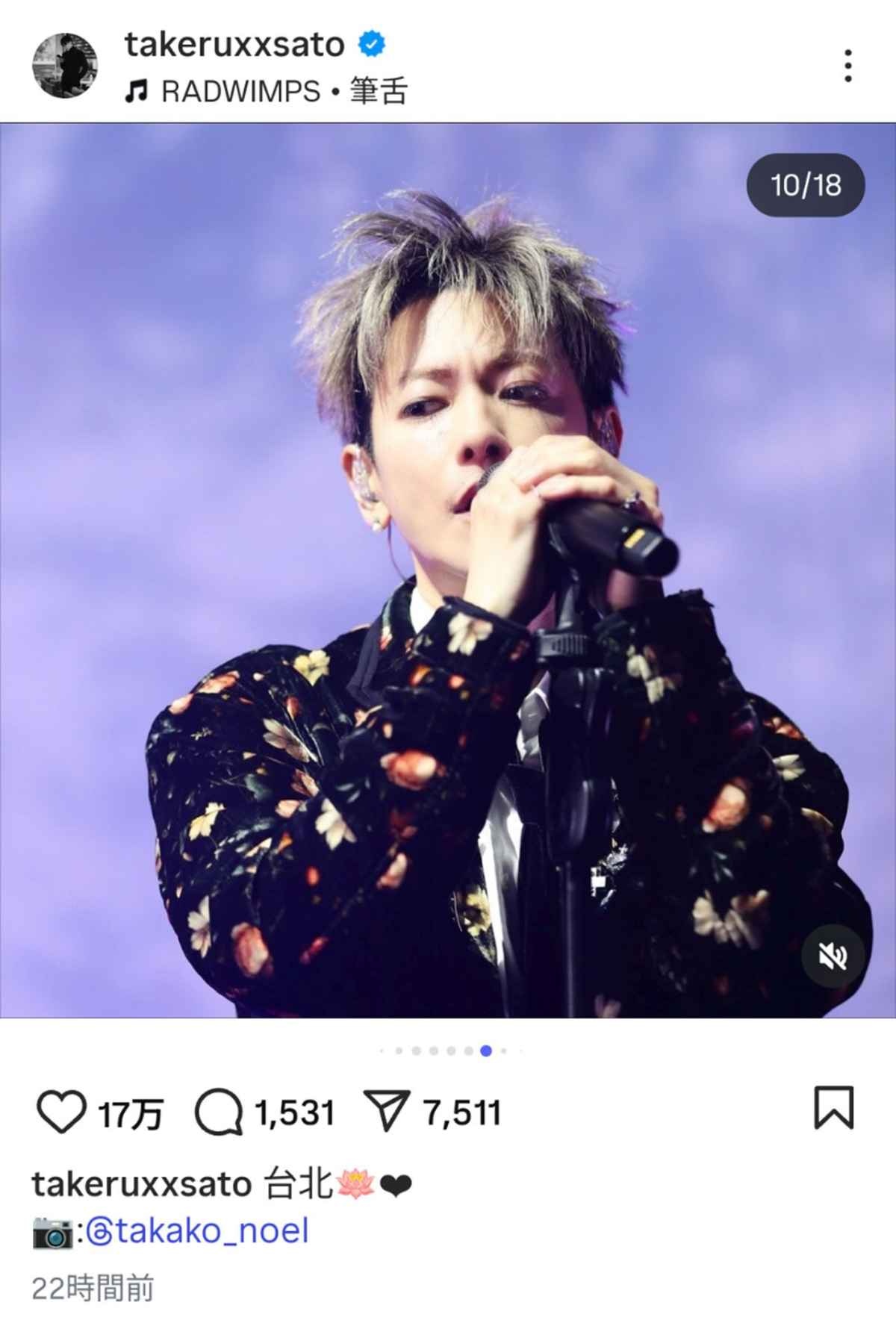Open the @takako_noel mention link

197,1231
